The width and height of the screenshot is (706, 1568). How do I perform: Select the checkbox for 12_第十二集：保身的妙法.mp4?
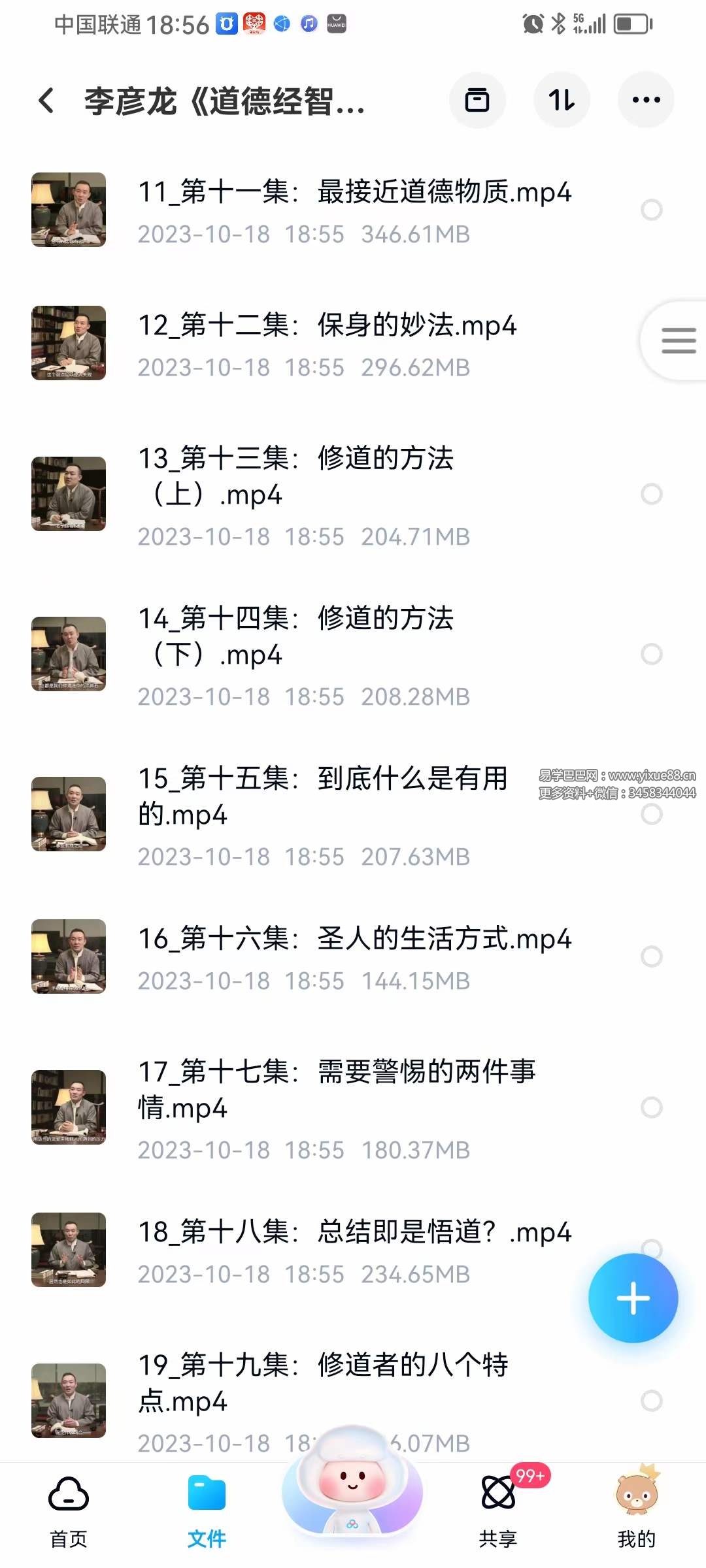(651, 343)
